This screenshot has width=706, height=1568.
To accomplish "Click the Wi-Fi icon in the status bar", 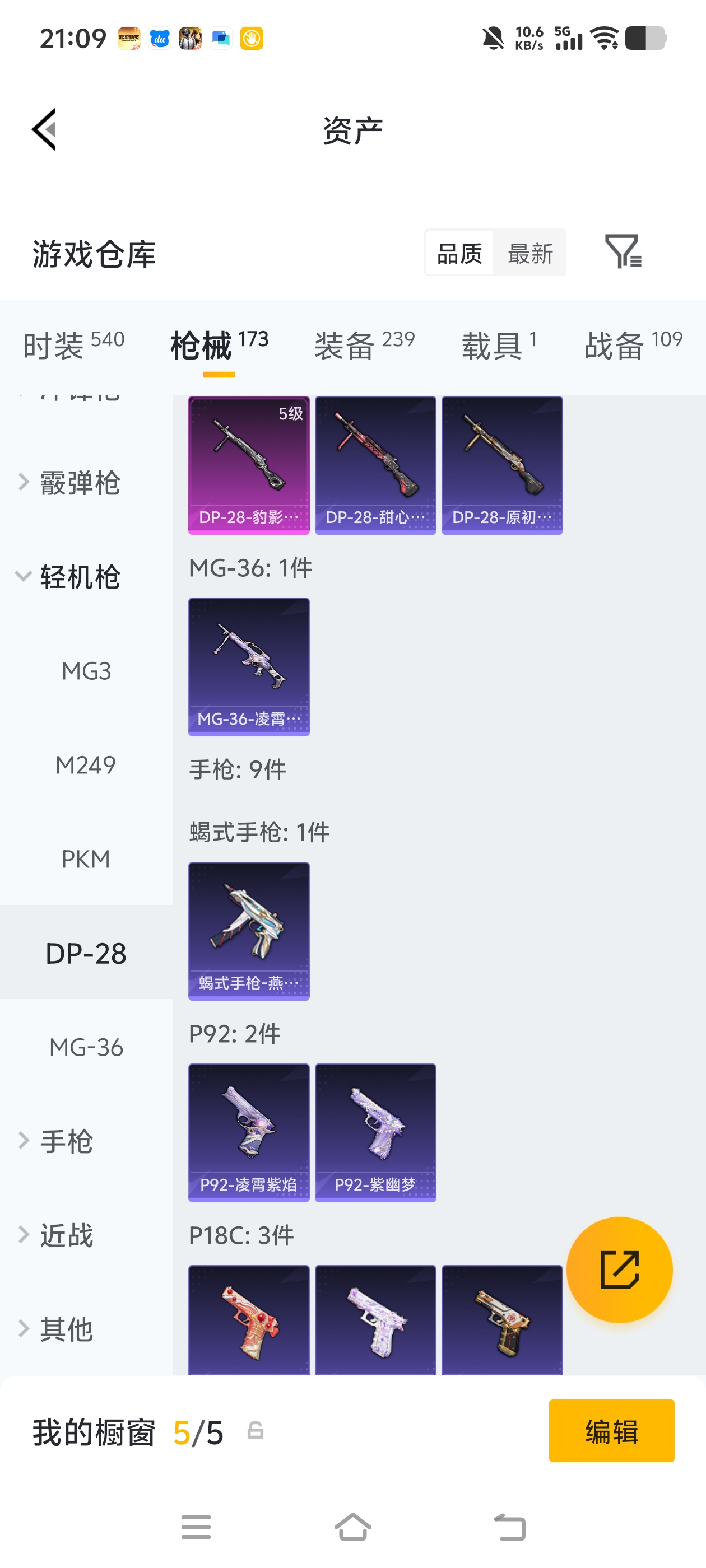I will (x=605, y=38).
